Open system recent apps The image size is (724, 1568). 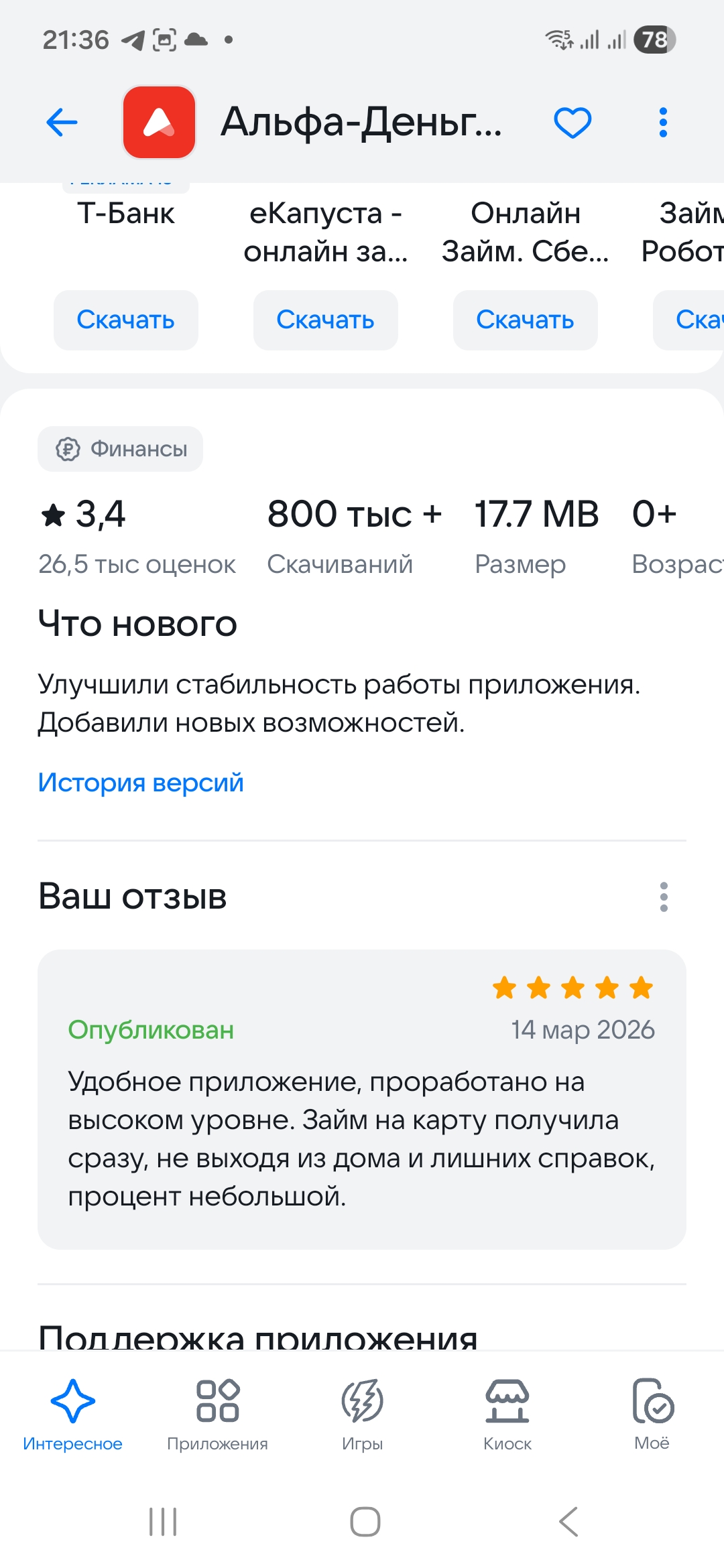(163, 1522)
